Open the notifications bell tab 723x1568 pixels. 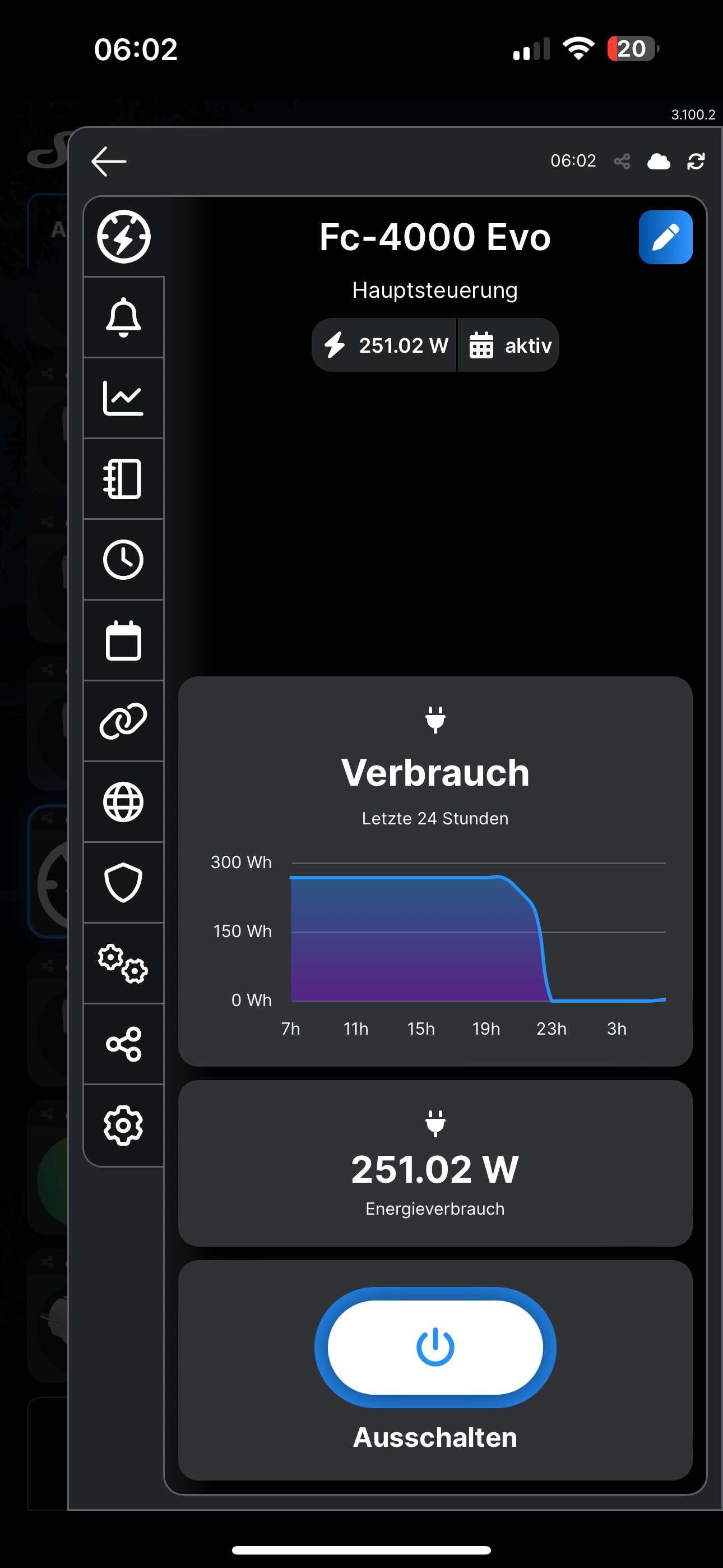[123, 317]
